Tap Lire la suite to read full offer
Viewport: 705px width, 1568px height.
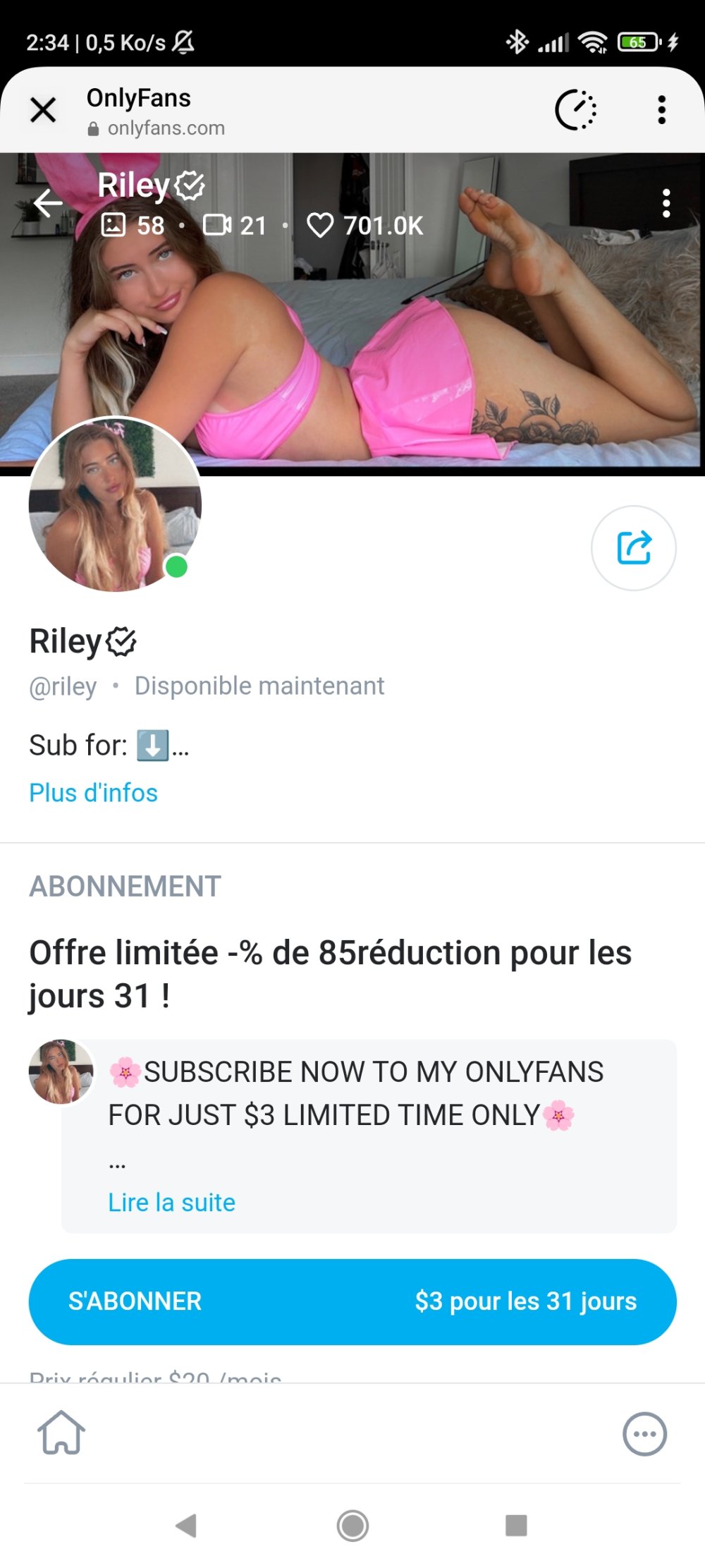click(x=171, y=1203)
